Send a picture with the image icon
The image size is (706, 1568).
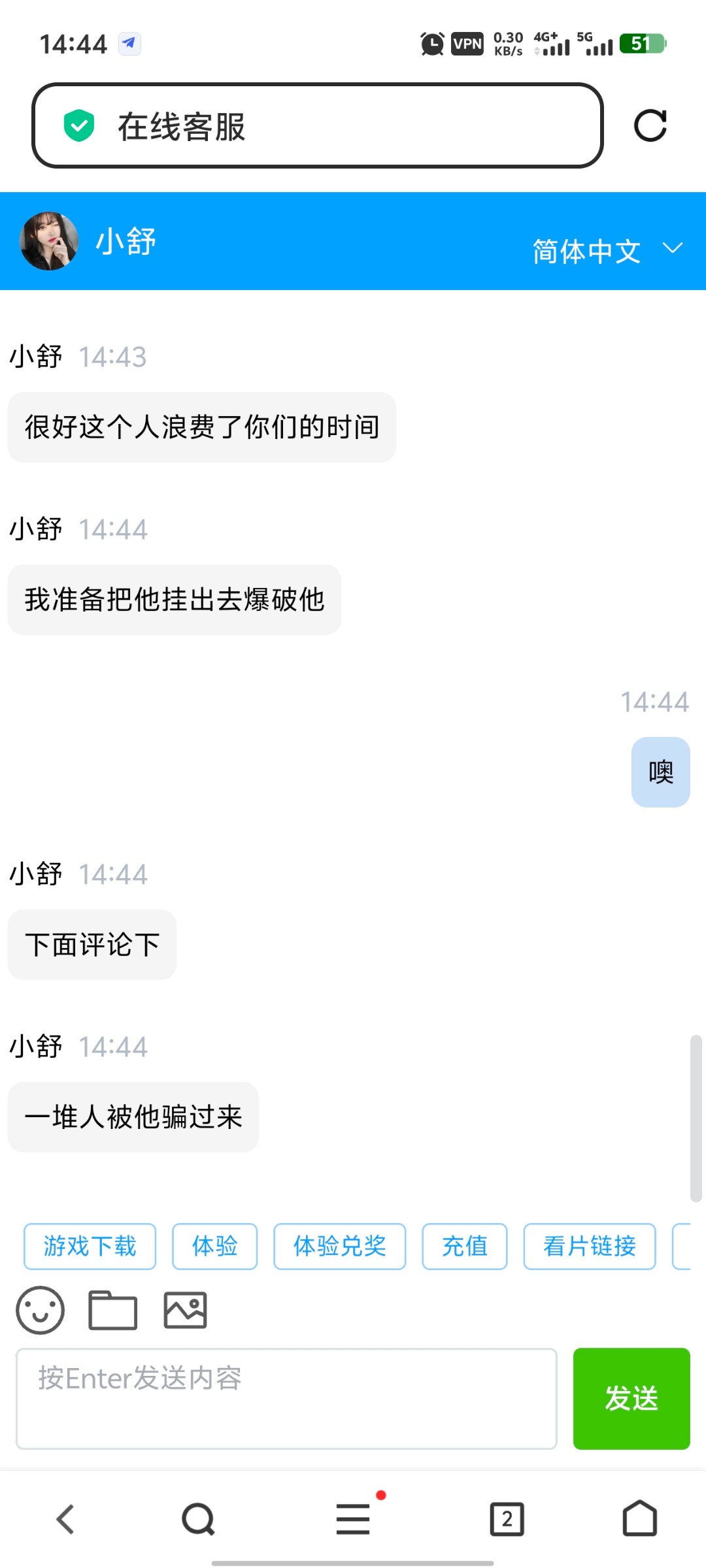pyautogui.click(x=185, y=1310)
